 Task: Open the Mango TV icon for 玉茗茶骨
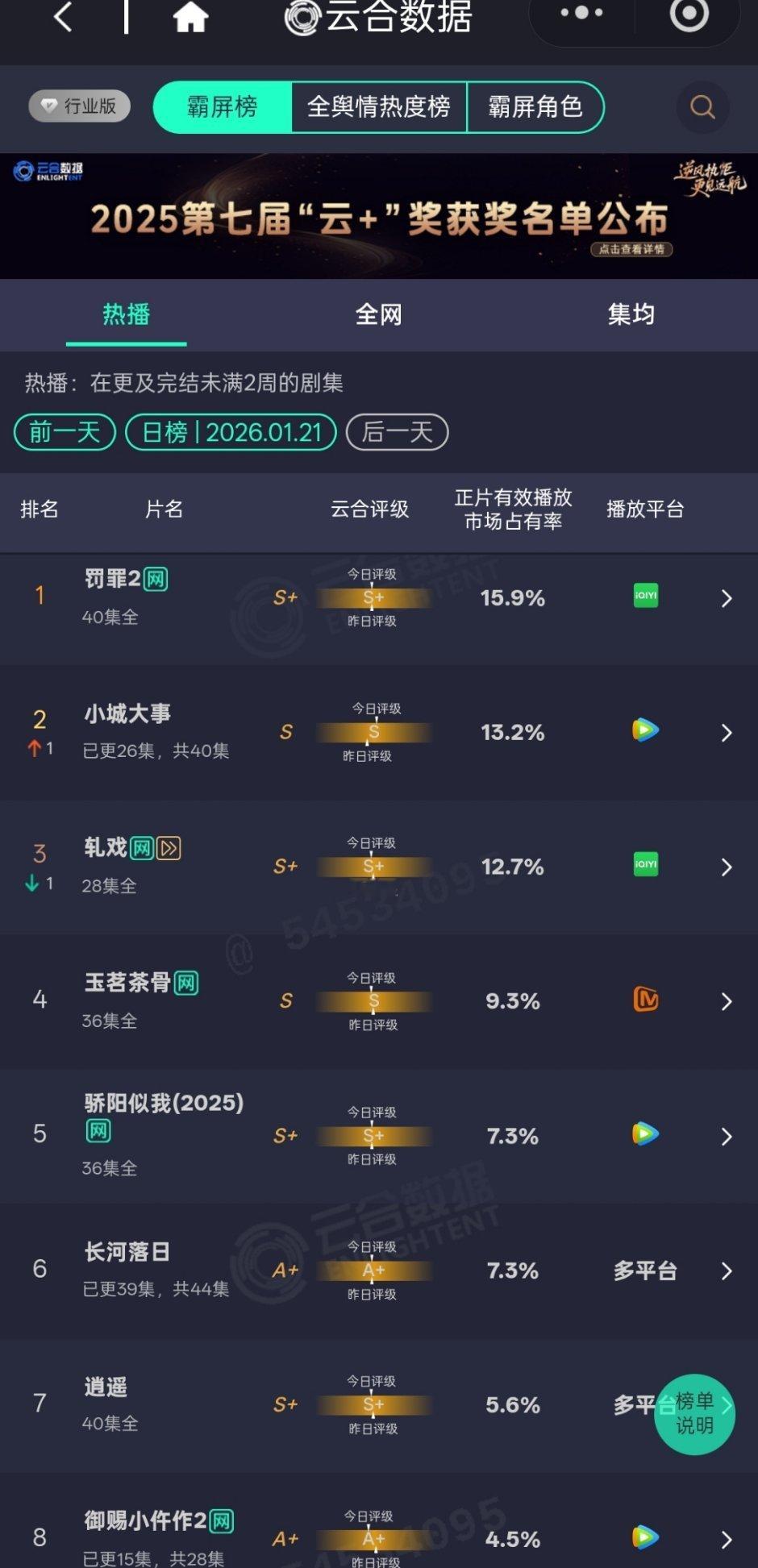645,1000
